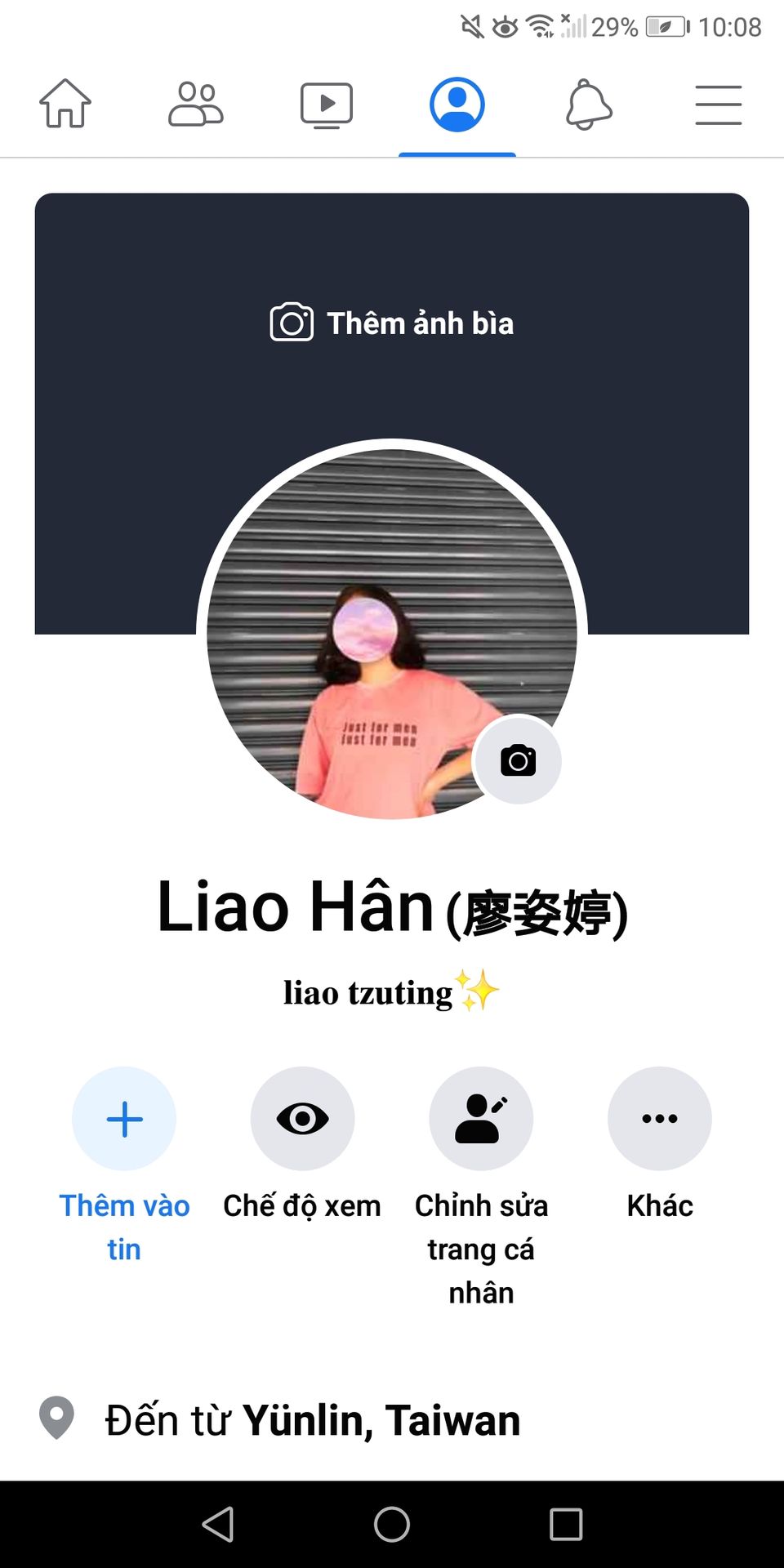Open the notifications bell
This screenshot has width=784, height=1568.
pos(589,105)
